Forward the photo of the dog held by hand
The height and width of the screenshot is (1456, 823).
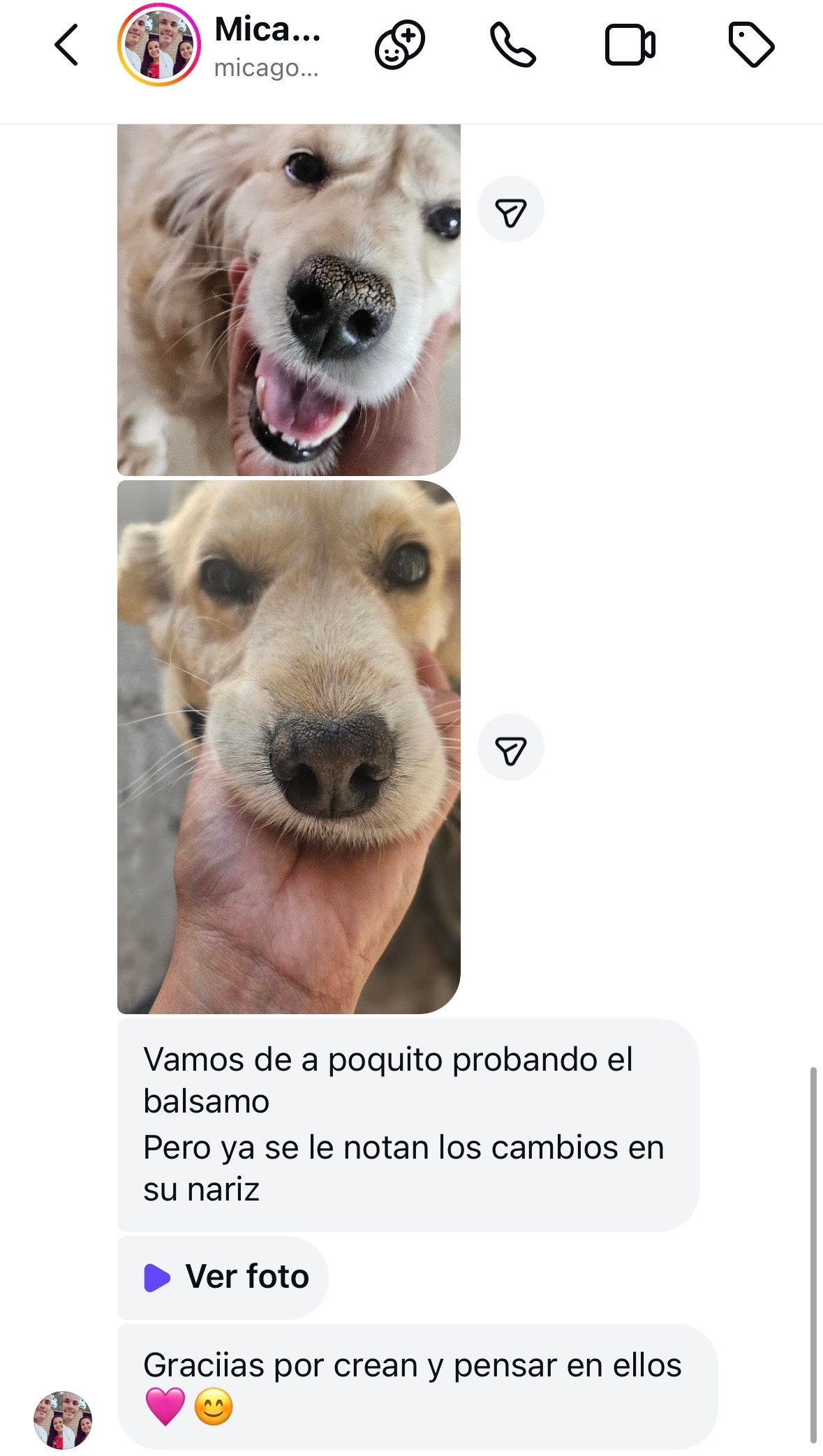510,748
